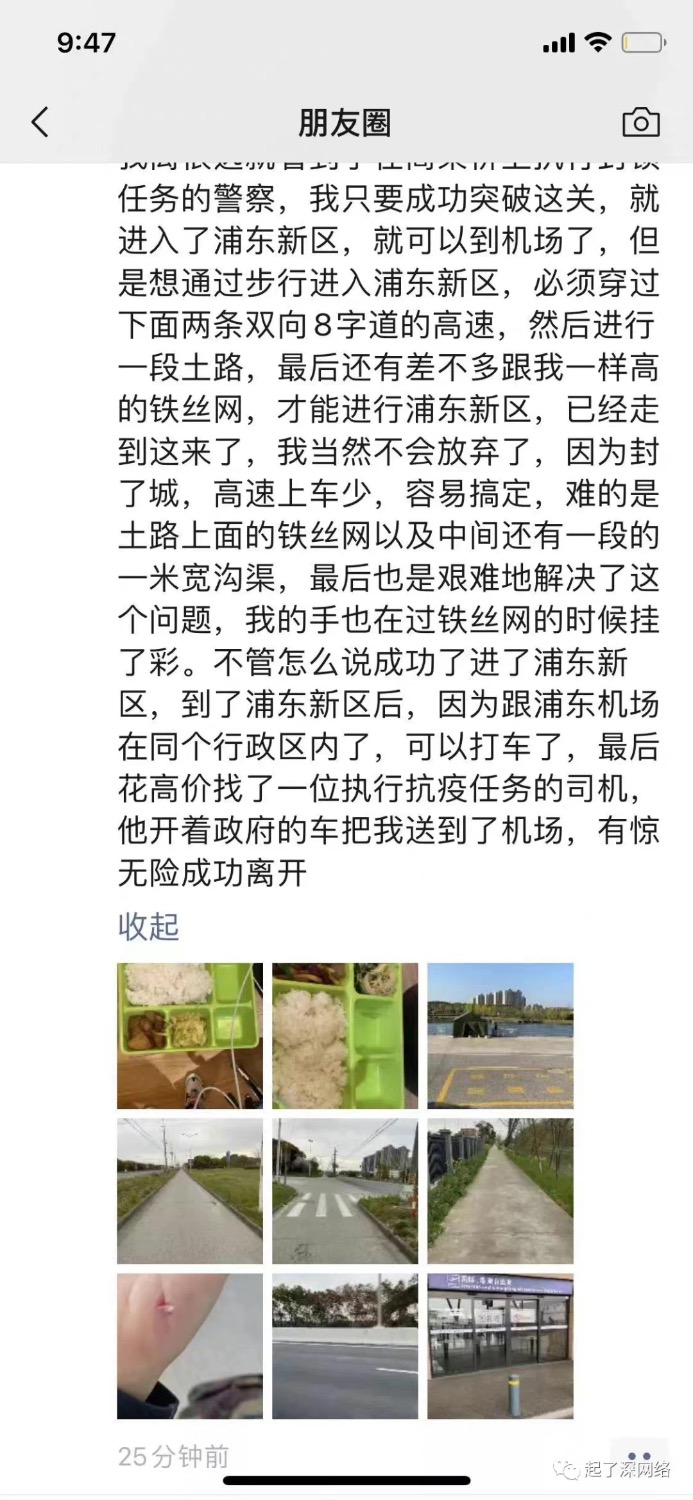View the fenced walkway photo
Image resolution: width=693 pixels, height=1500 pixels.
click(500, 1191)
